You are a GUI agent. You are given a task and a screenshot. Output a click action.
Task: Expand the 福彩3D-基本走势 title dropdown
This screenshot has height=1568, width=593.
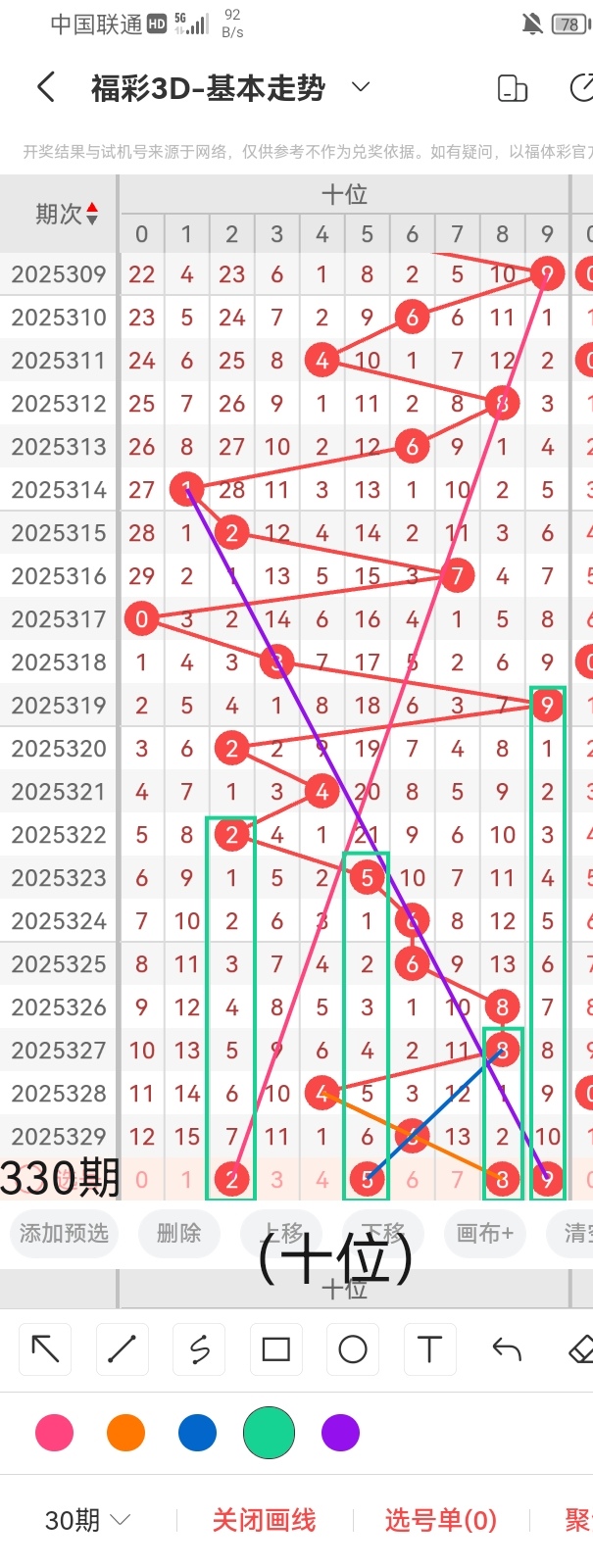click(x=361, y=87)
